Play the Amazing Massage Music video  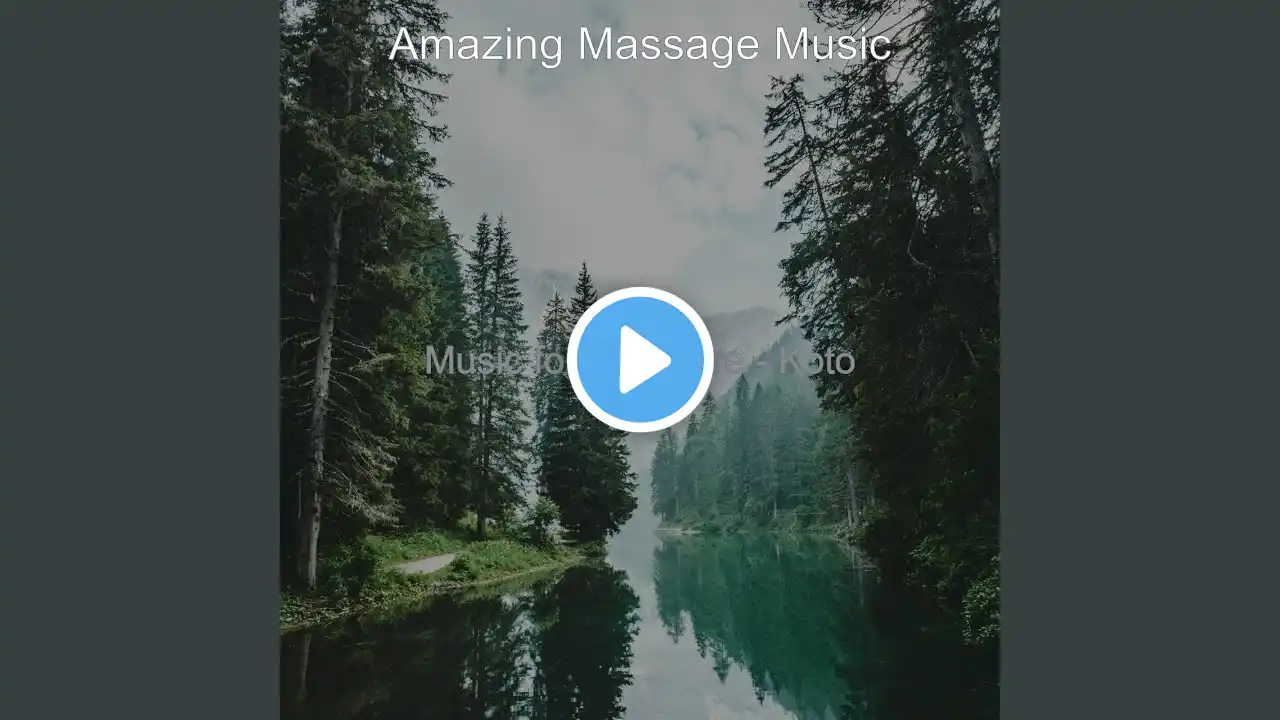pyautogui.click(x=640, y=360)
